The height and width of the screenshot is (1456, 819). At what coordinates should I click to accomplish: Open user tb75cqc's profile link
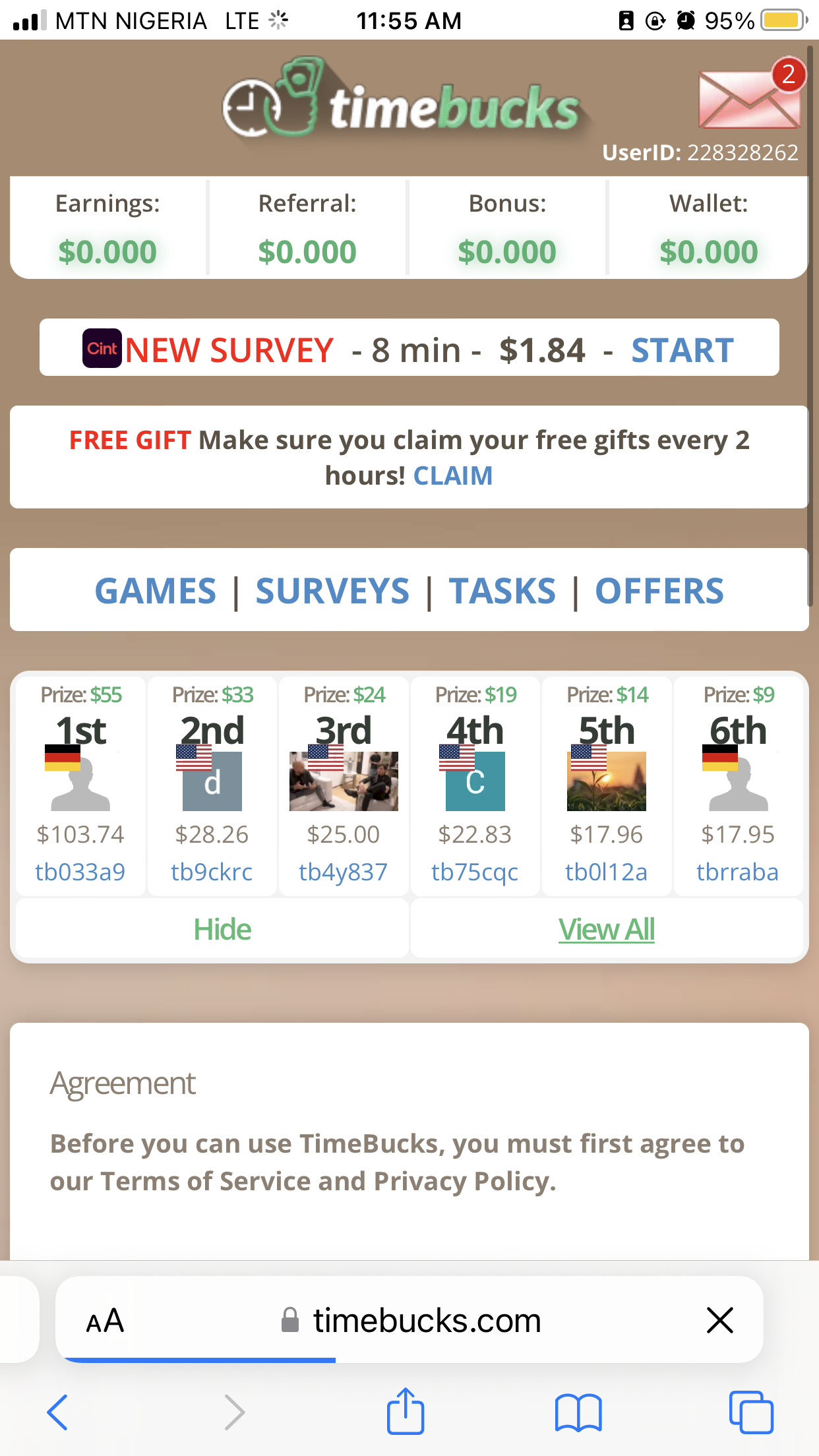[475, 872]
